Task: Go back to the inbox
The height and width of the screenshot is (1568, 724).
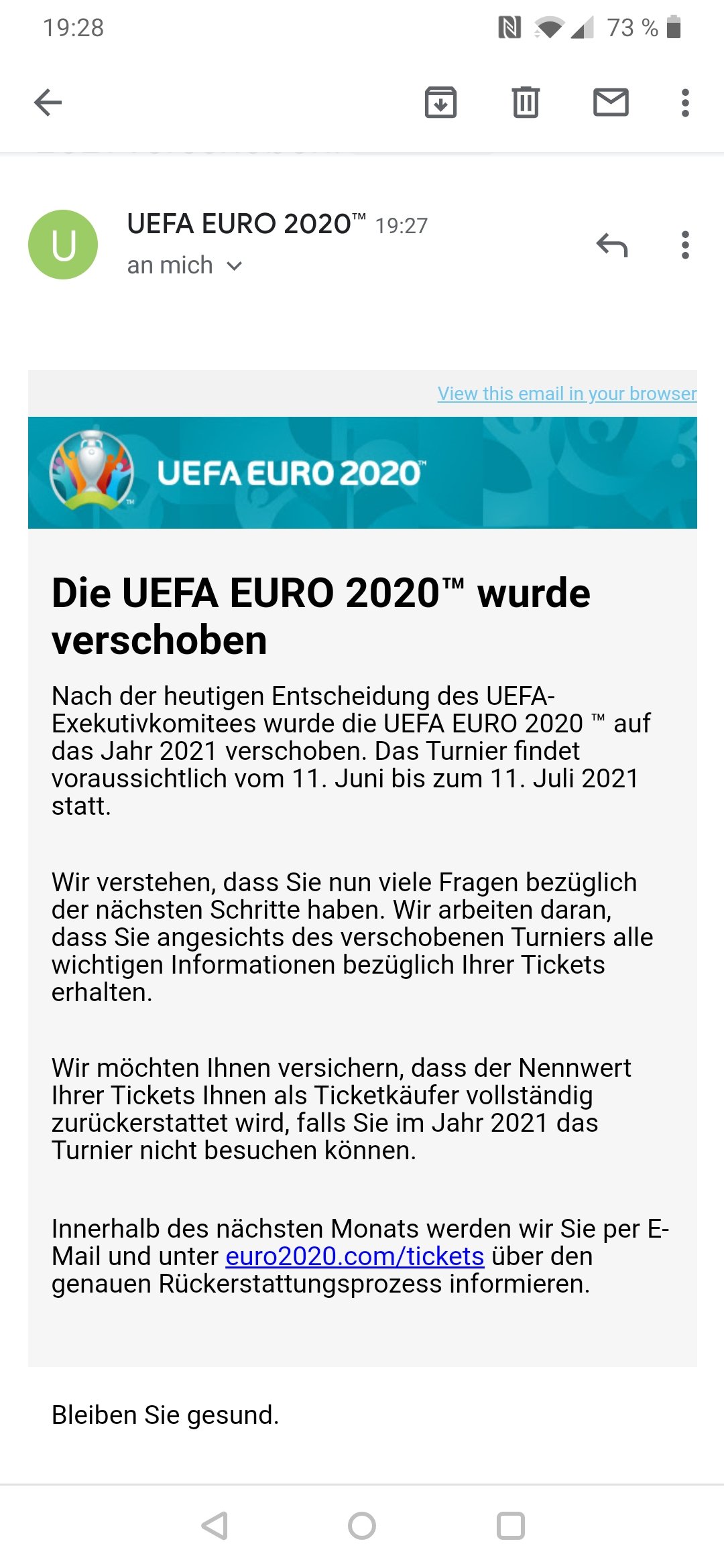Action: [48, 103]
